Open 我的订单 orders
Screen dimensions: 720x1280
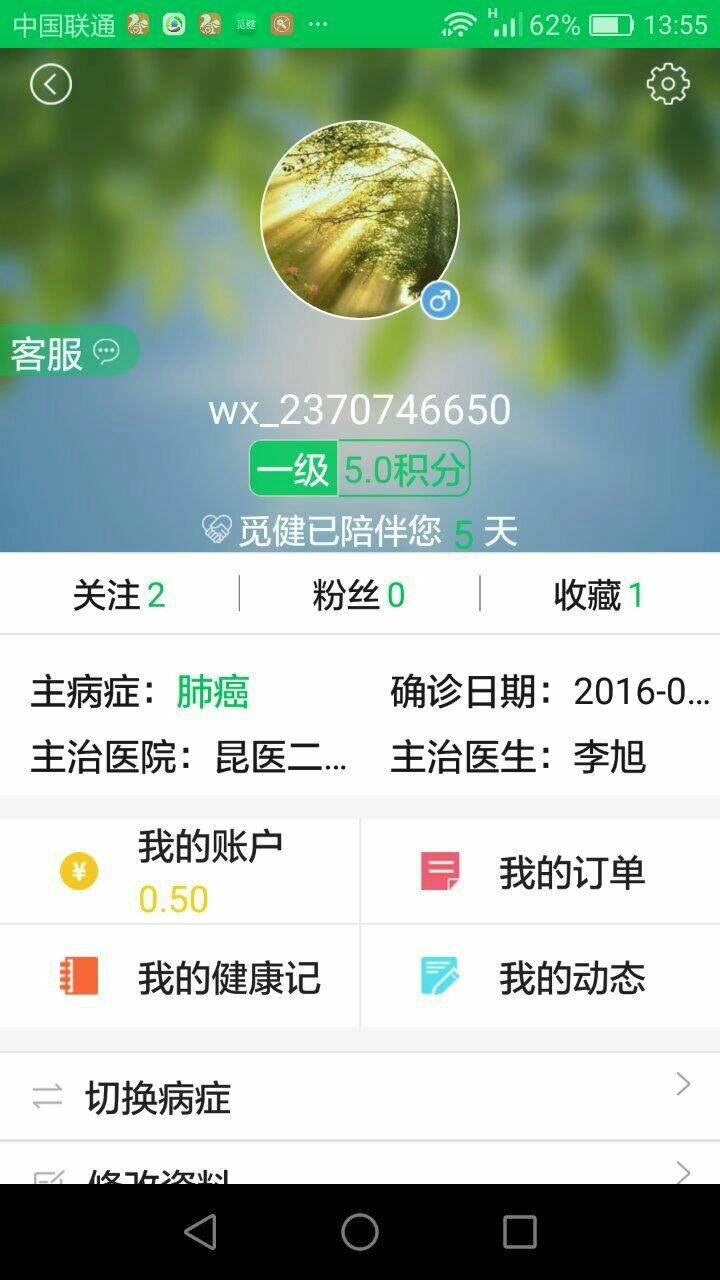[540, 872]
